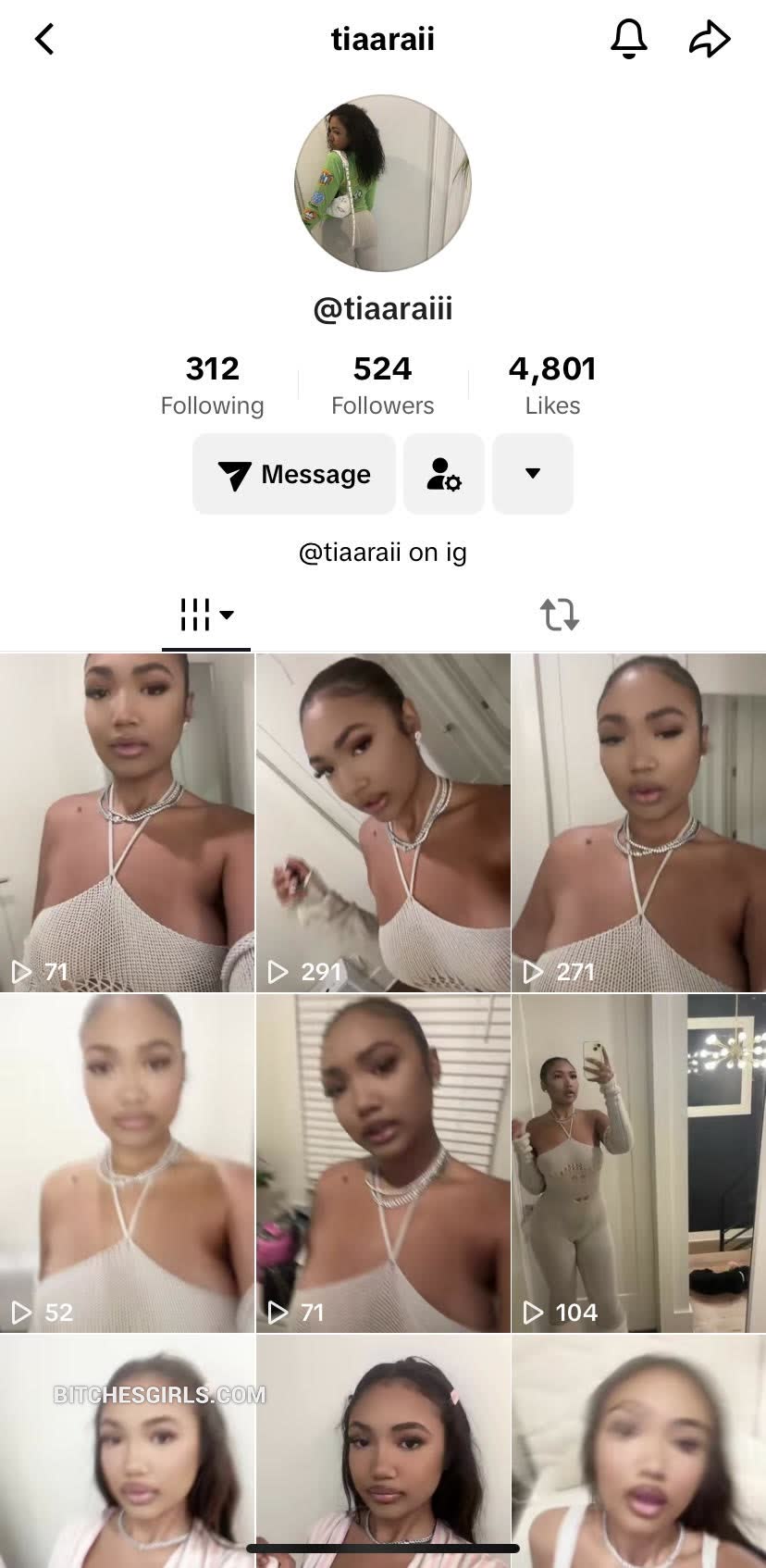Open the video with 271 views
The image size is (766, 1568).
[638, 822]
